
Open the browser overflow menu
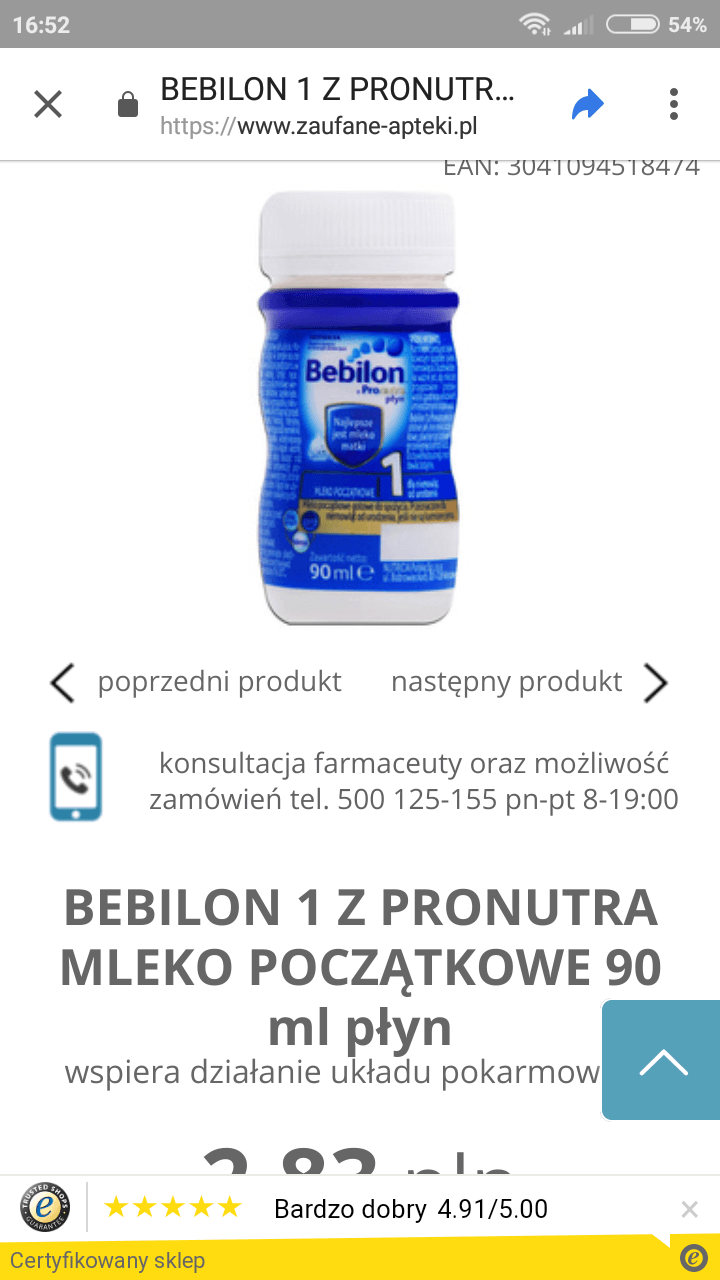tap(674, 104)
